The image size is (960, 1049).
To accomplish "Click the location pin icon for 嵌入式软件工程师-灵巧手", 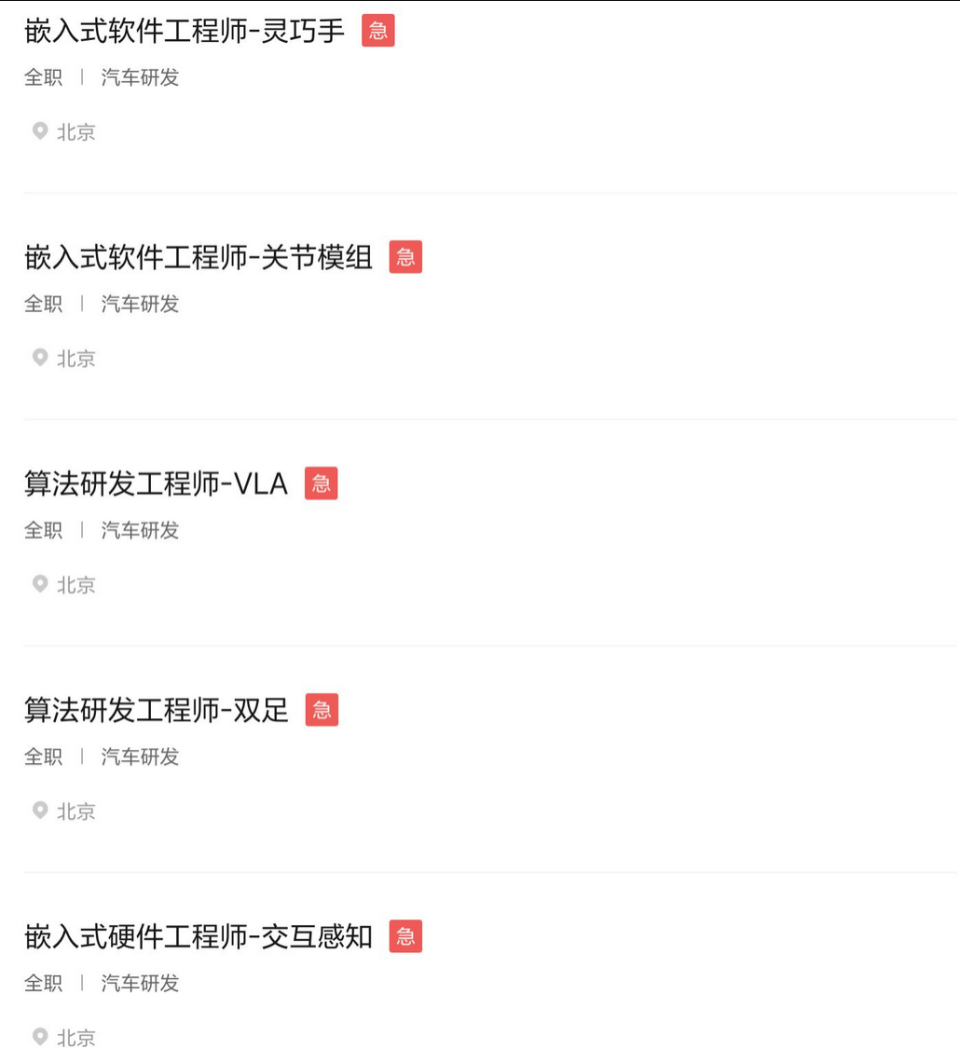I will 39,132.
